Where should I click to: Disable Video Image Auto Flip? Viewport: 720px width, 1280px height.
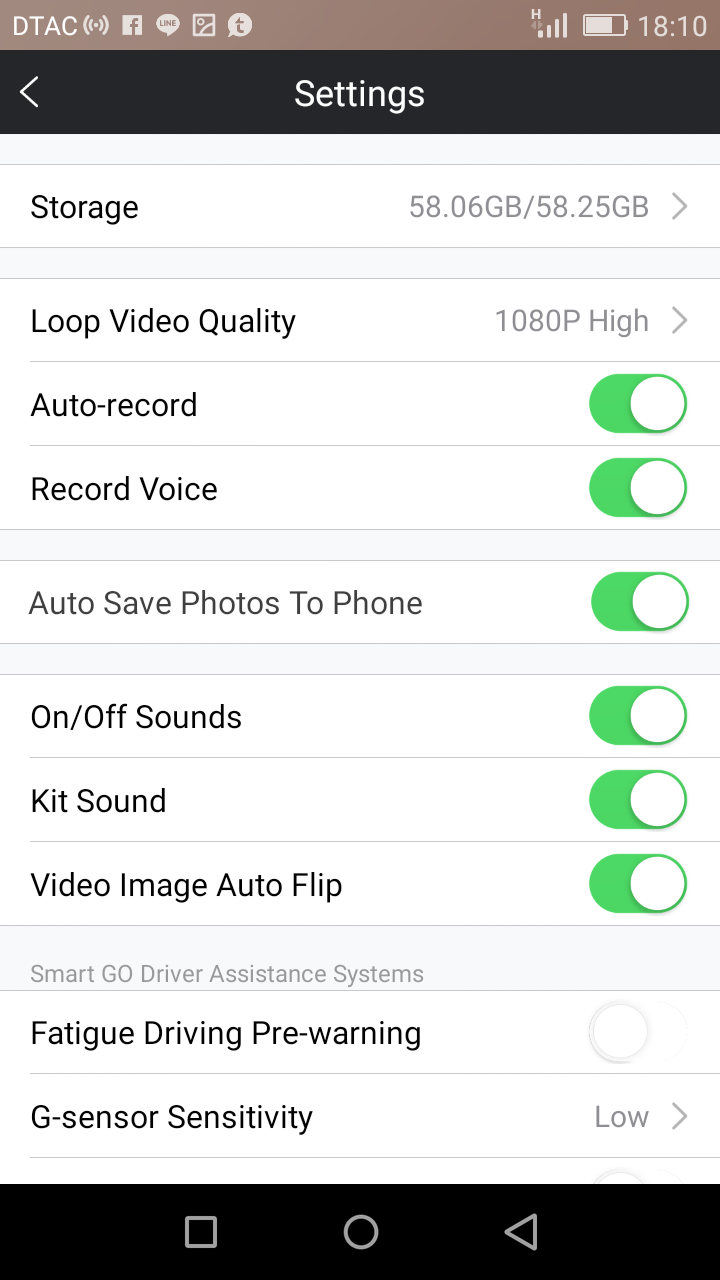pos(638,884)
